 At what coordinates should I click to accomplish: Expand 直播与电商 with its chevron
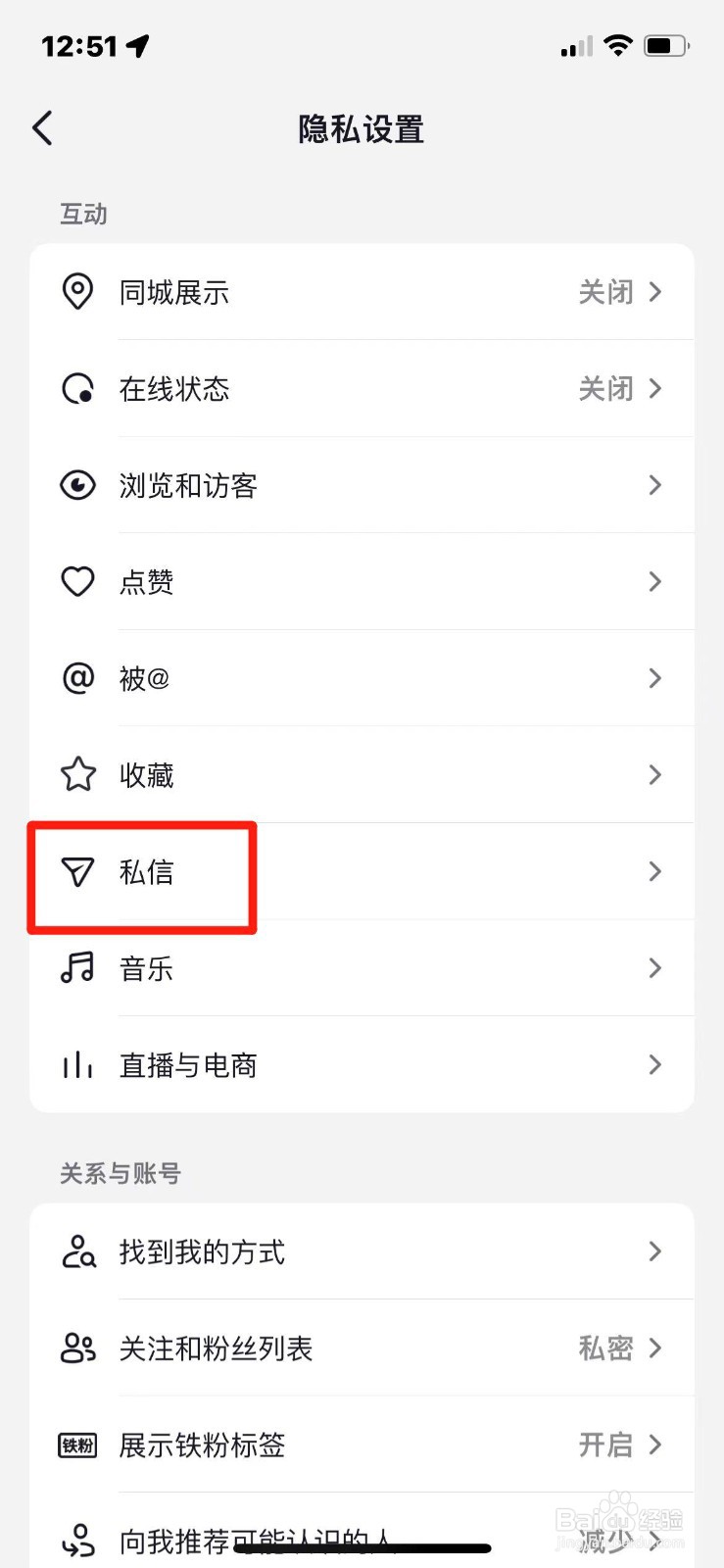point(655,1065)
